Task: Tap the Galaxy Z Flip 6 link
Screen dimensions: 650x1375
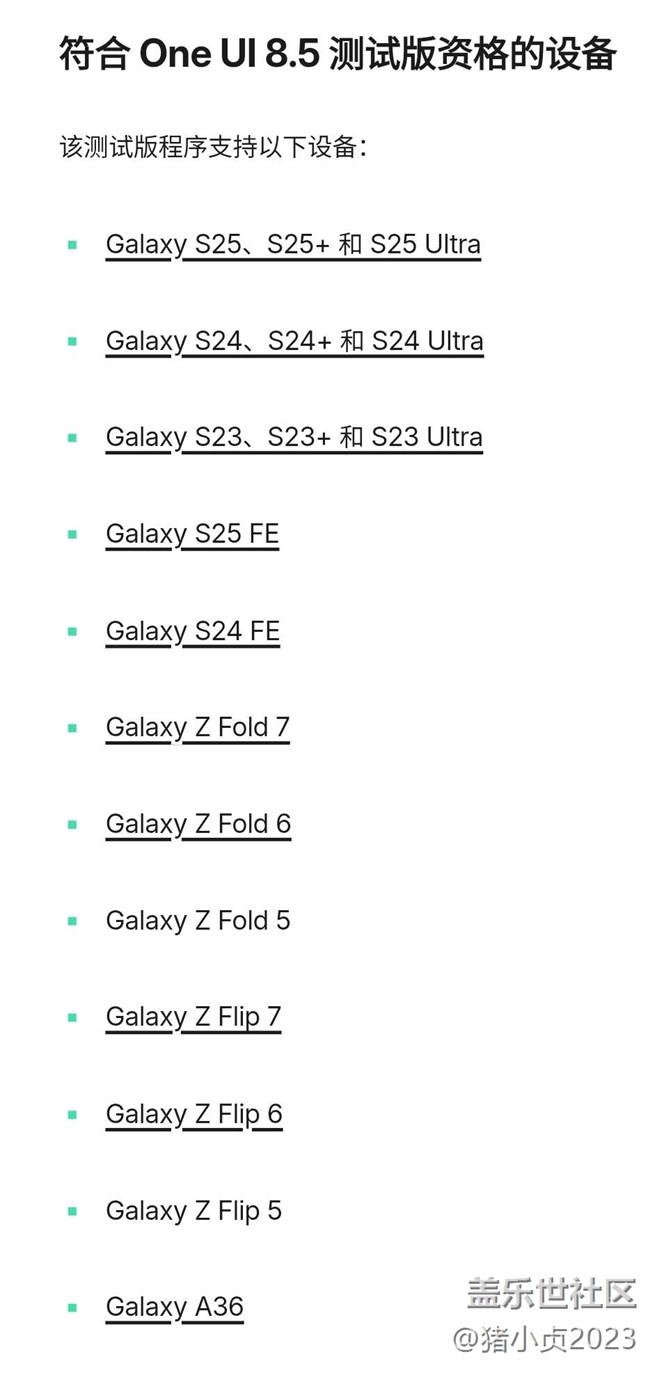Action: tap(194, 1113)
